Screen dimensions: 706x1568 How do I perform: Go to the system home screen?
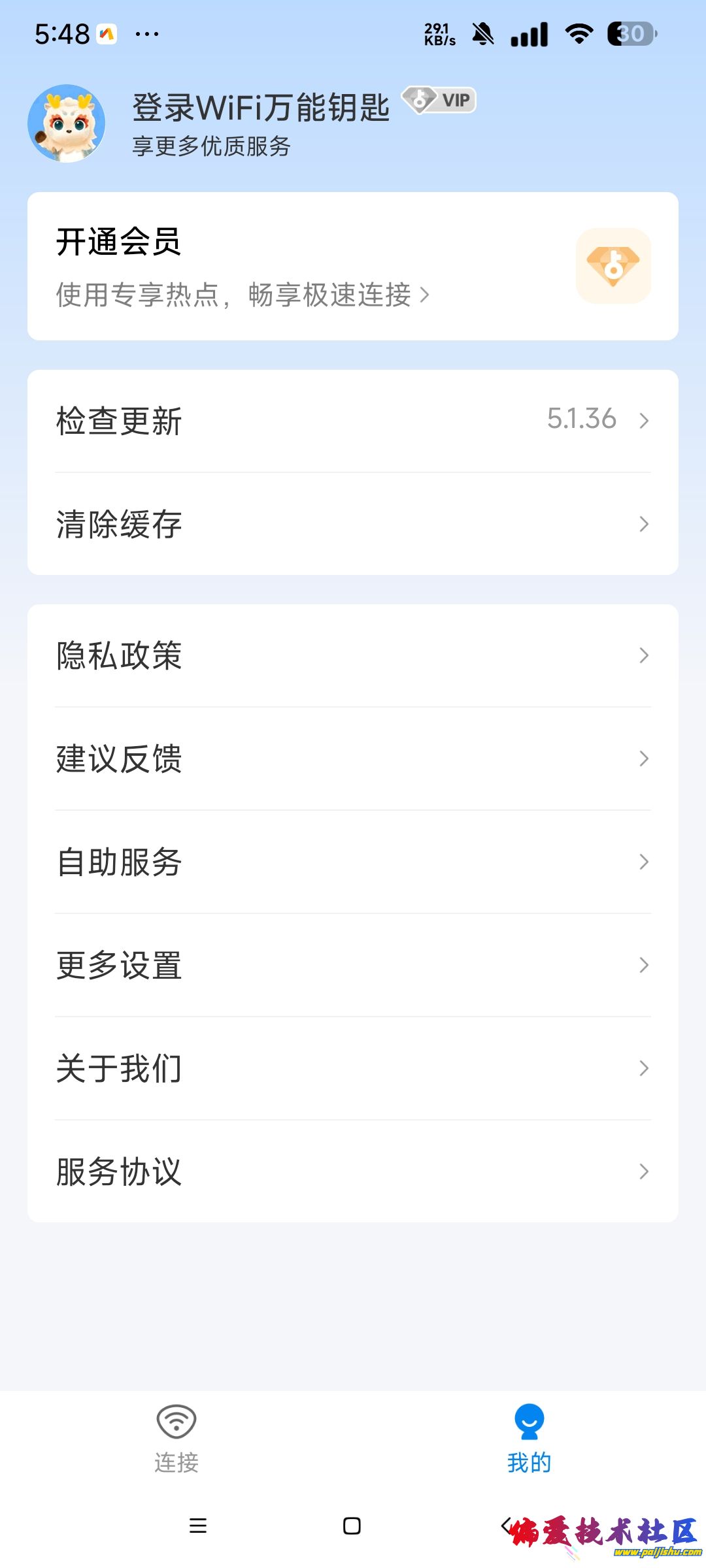click(352, 1526)
